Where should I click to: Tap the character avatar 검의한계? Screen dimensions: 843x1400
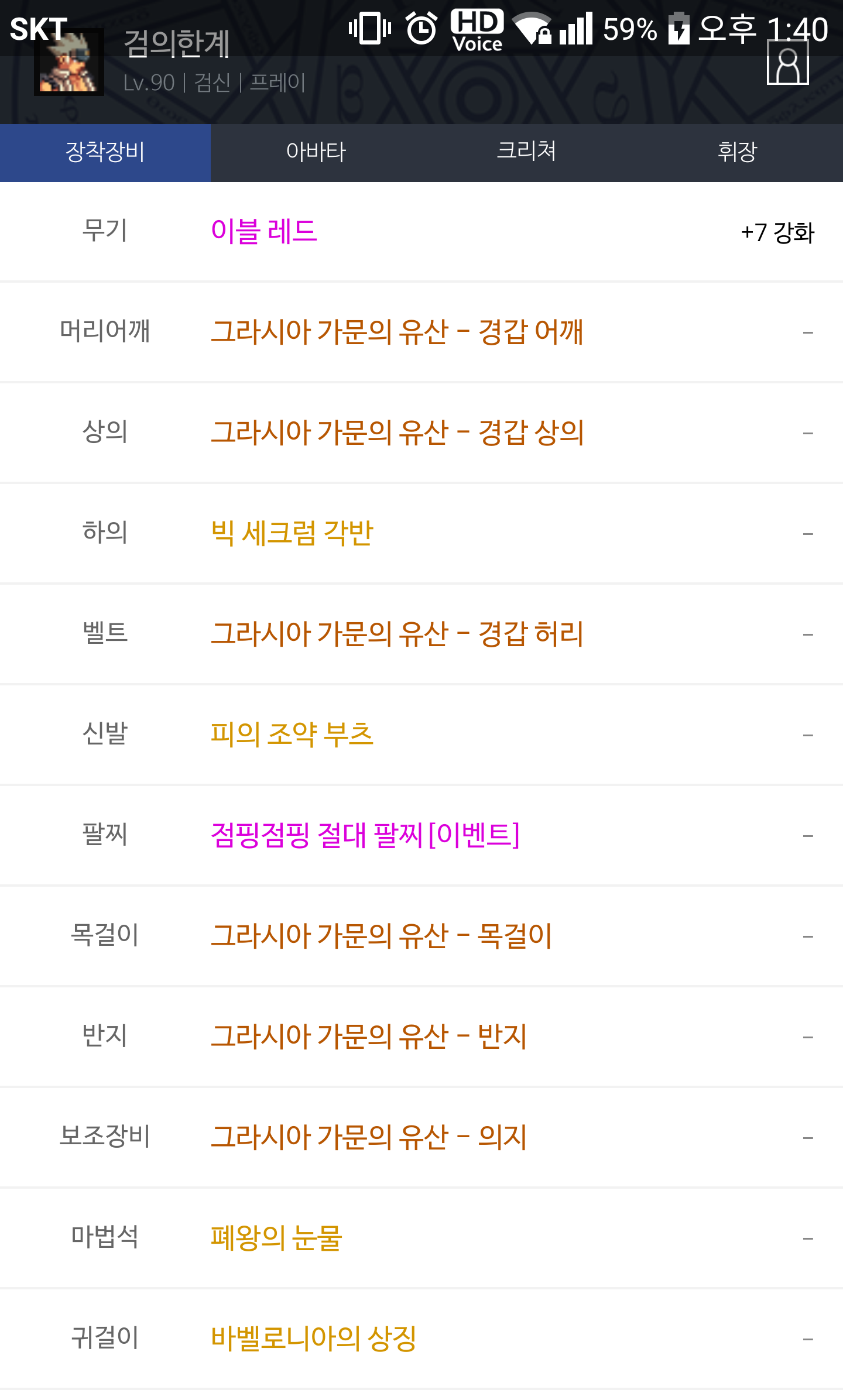coord(69,62)
